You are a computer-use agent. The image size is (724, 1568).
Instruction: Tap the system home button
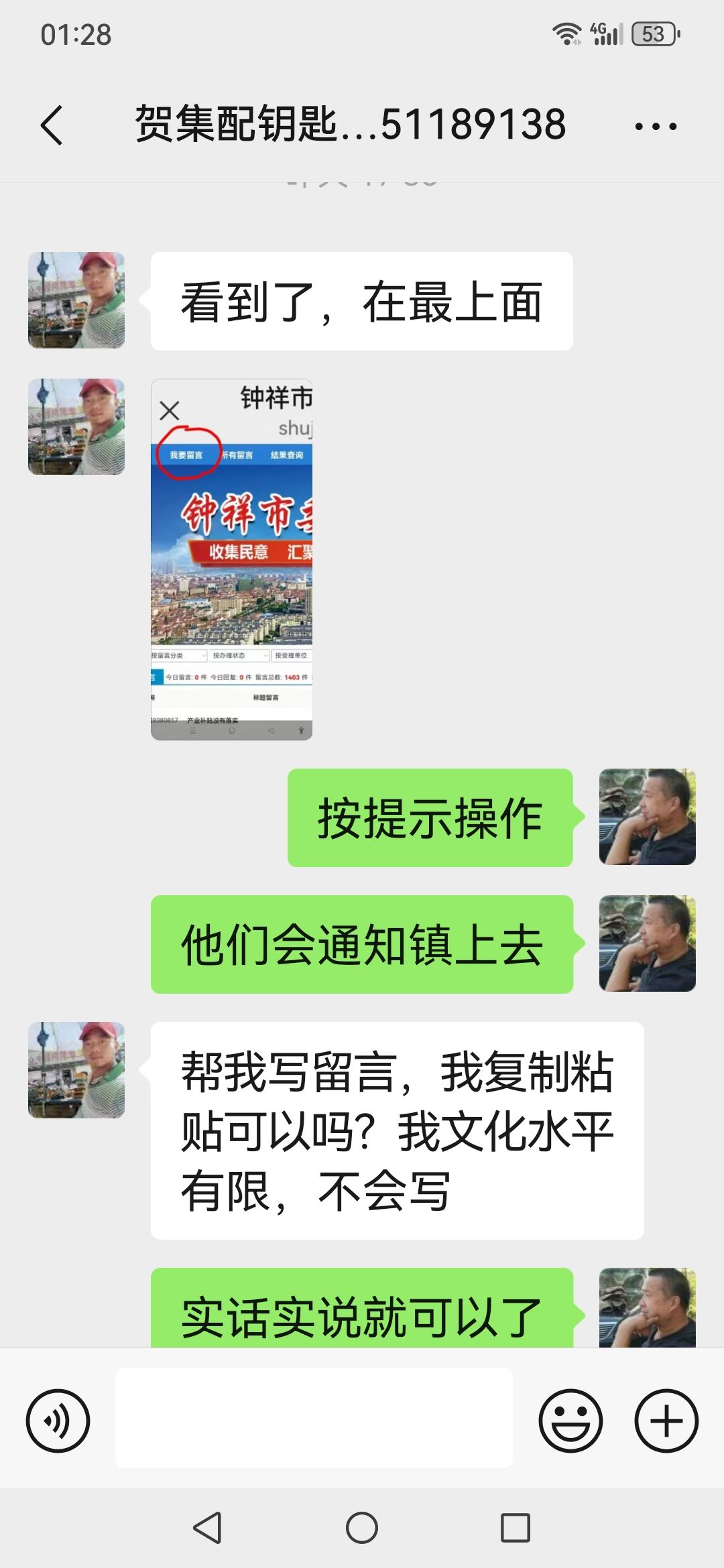coord(362,1528)
